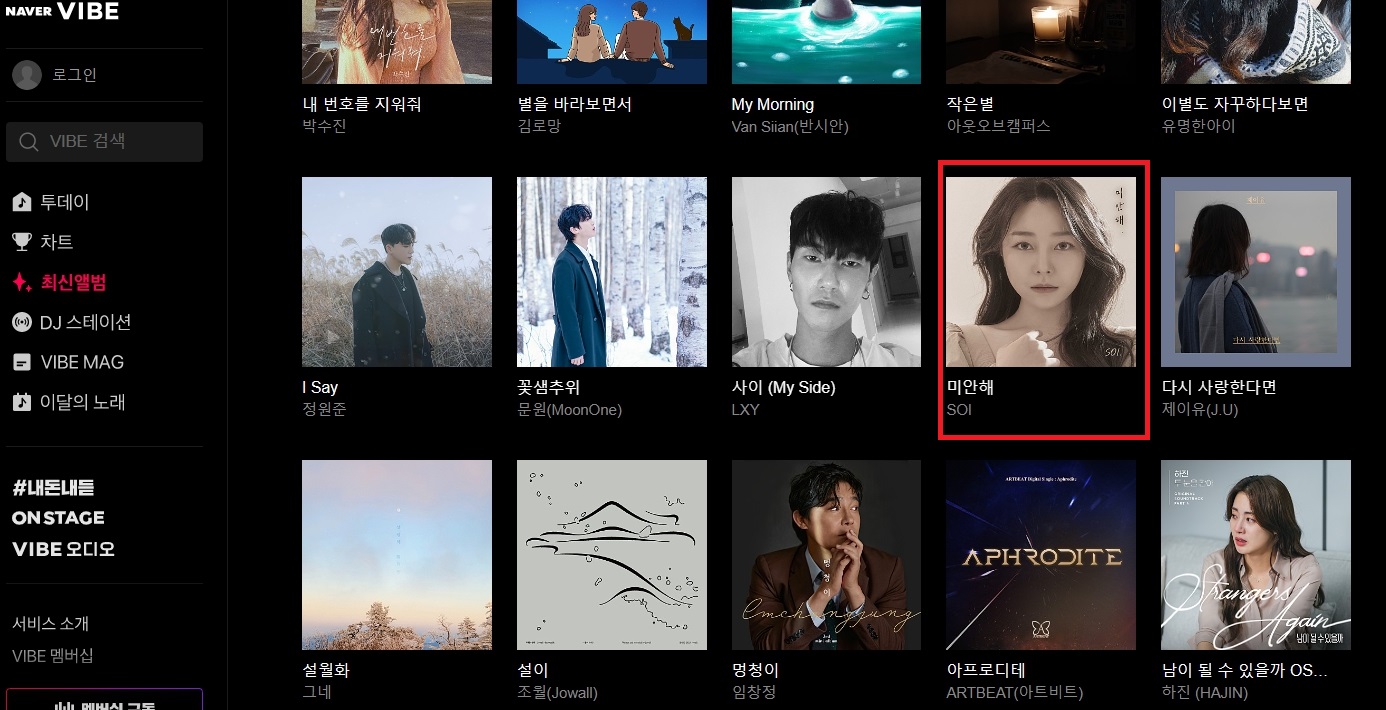Go to the 투데이 section

point(64,202)
